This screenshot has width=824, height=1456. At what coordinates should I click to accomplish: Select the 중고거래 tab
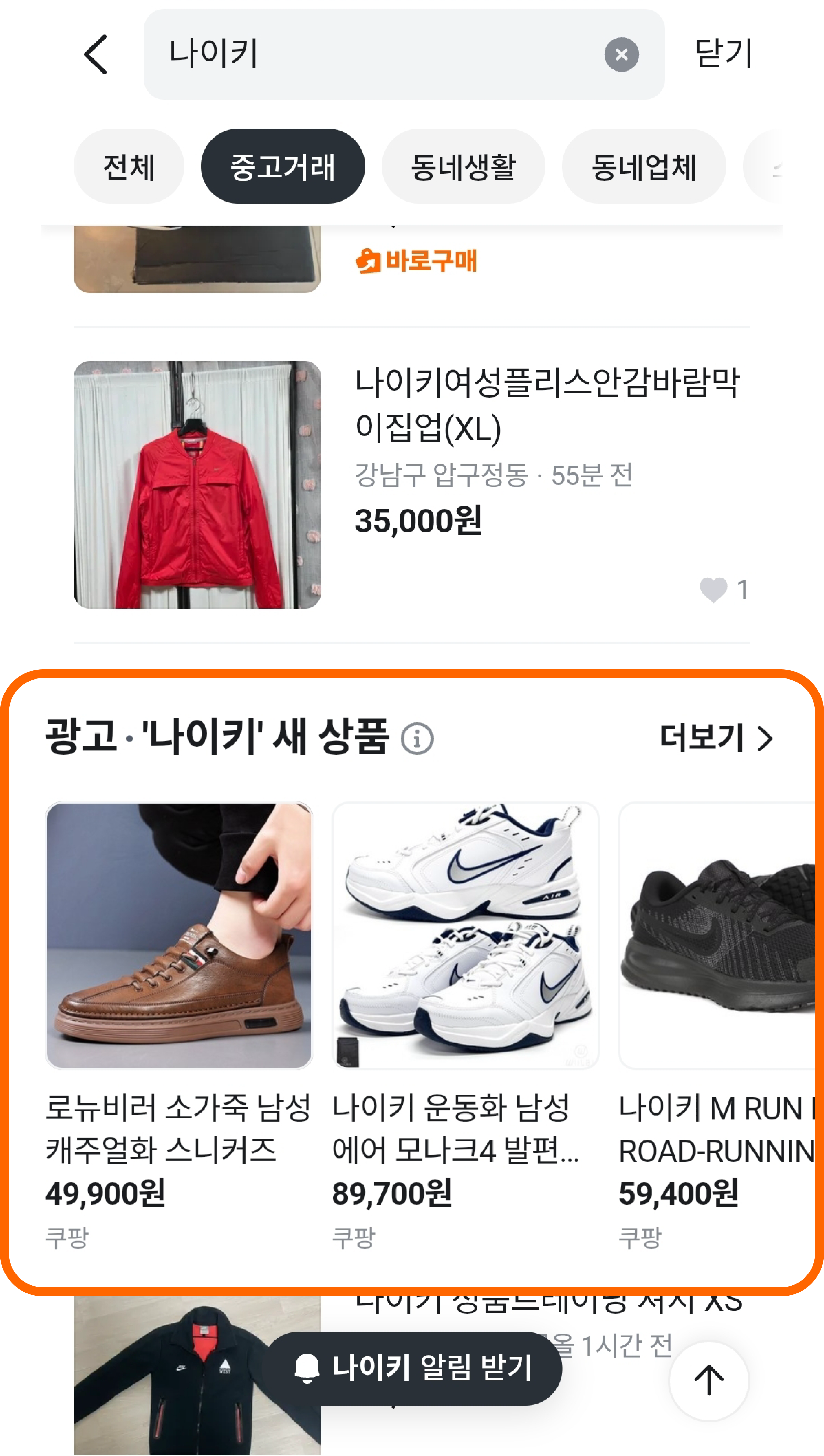click(282, 166)
